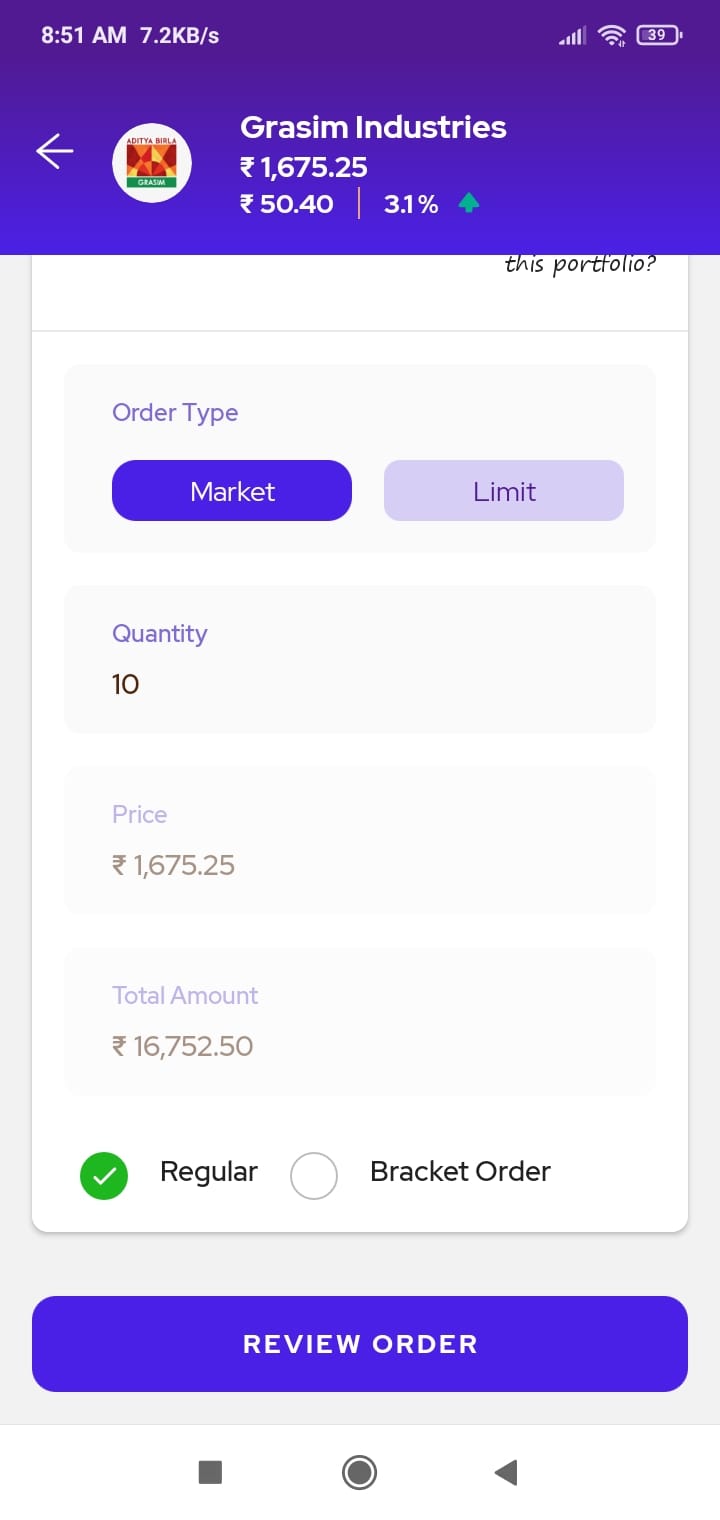Edit the Quantity field
The width and height of the screenshot is (720, 1520).
(360, 660)
